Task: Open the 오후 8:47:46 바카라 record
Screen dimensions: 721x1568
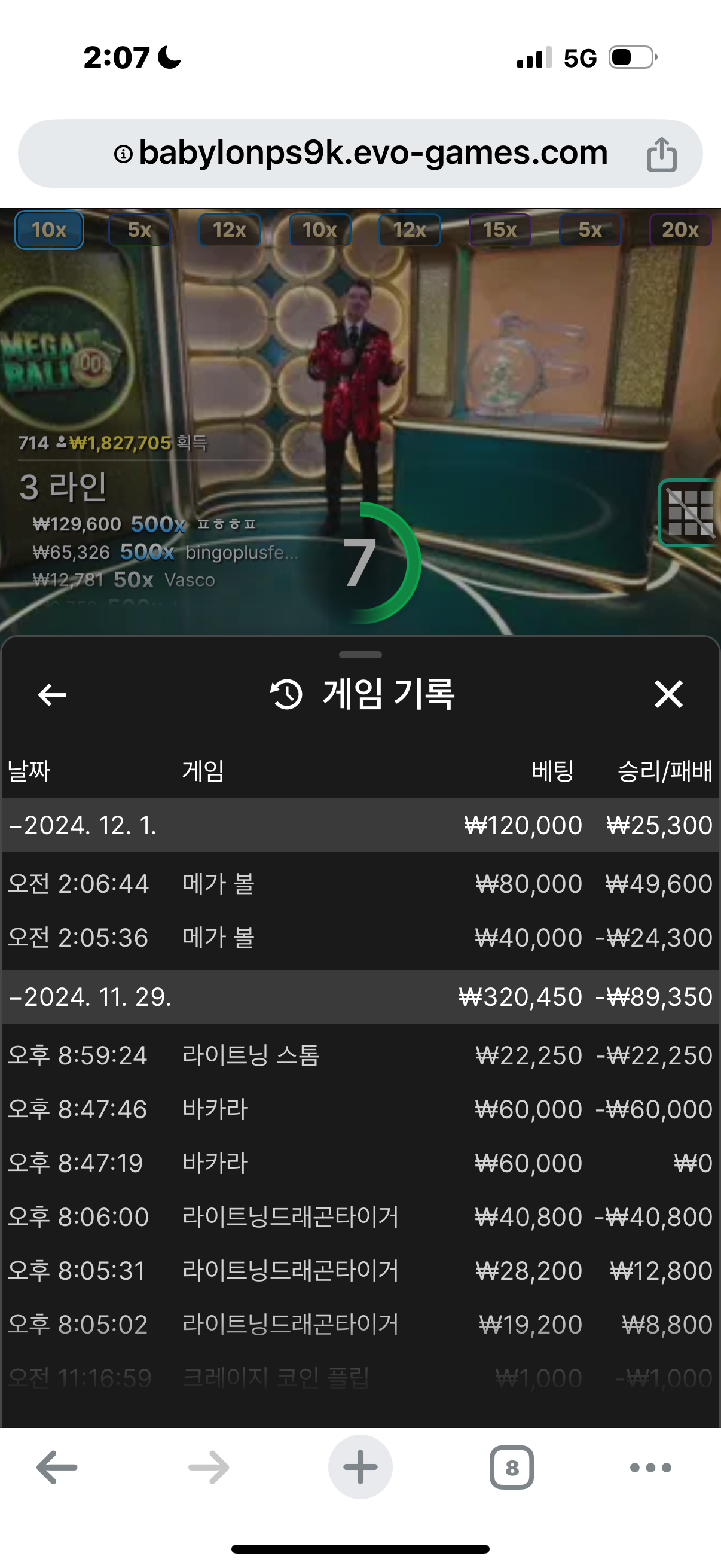Action: 359,1109
